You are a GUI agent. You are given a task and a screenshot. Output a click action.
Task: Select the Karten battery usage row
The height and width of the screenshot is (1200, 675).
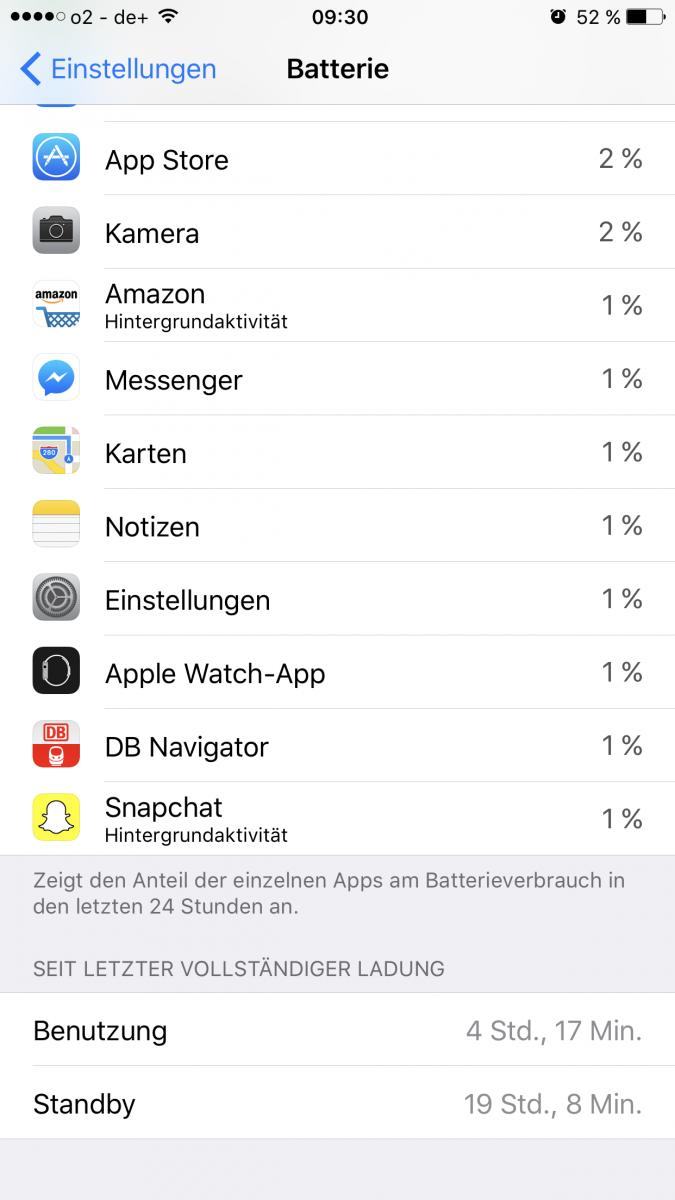[337, 452]
